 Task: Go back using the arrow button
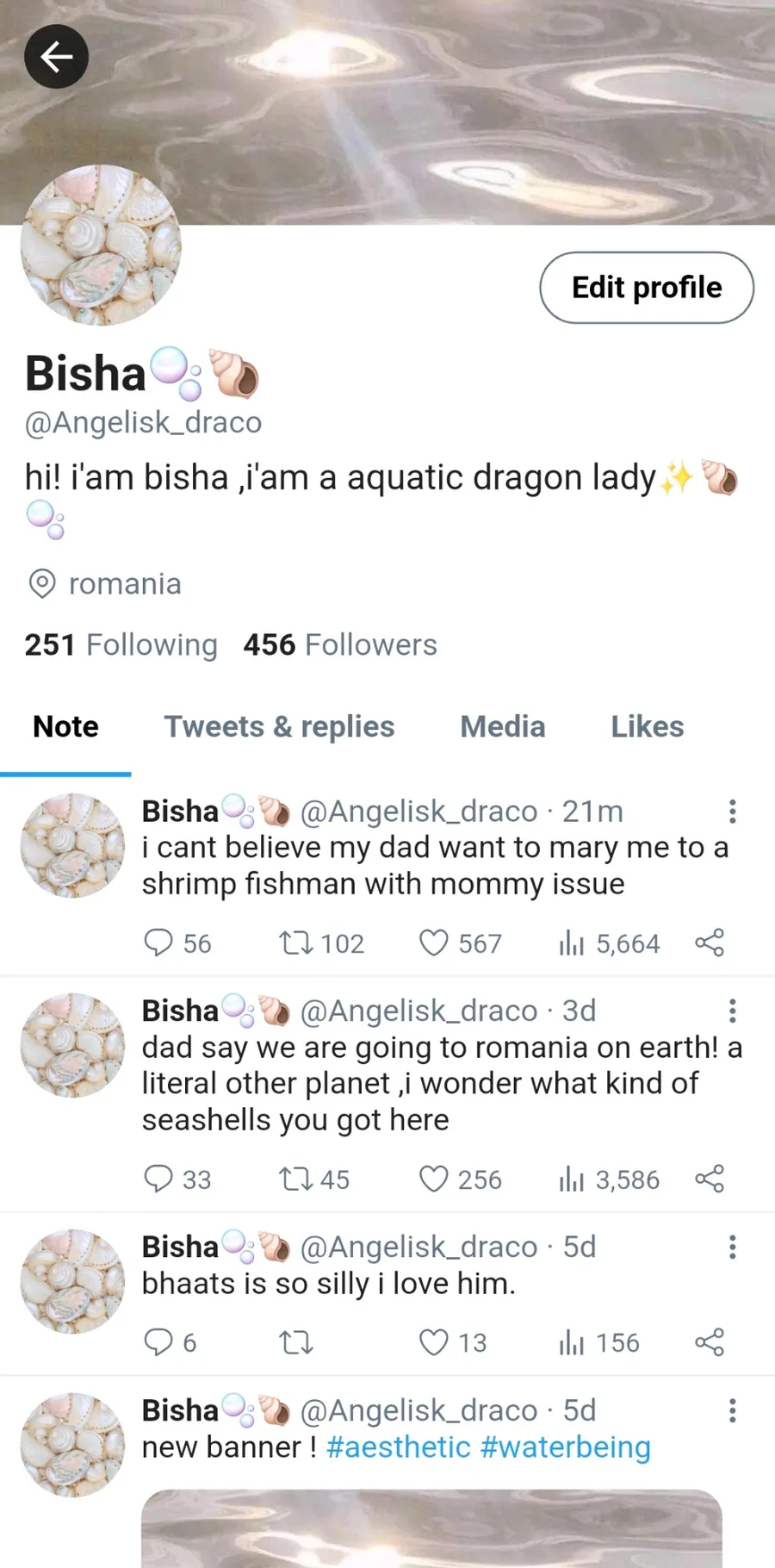tap(57, 57)
